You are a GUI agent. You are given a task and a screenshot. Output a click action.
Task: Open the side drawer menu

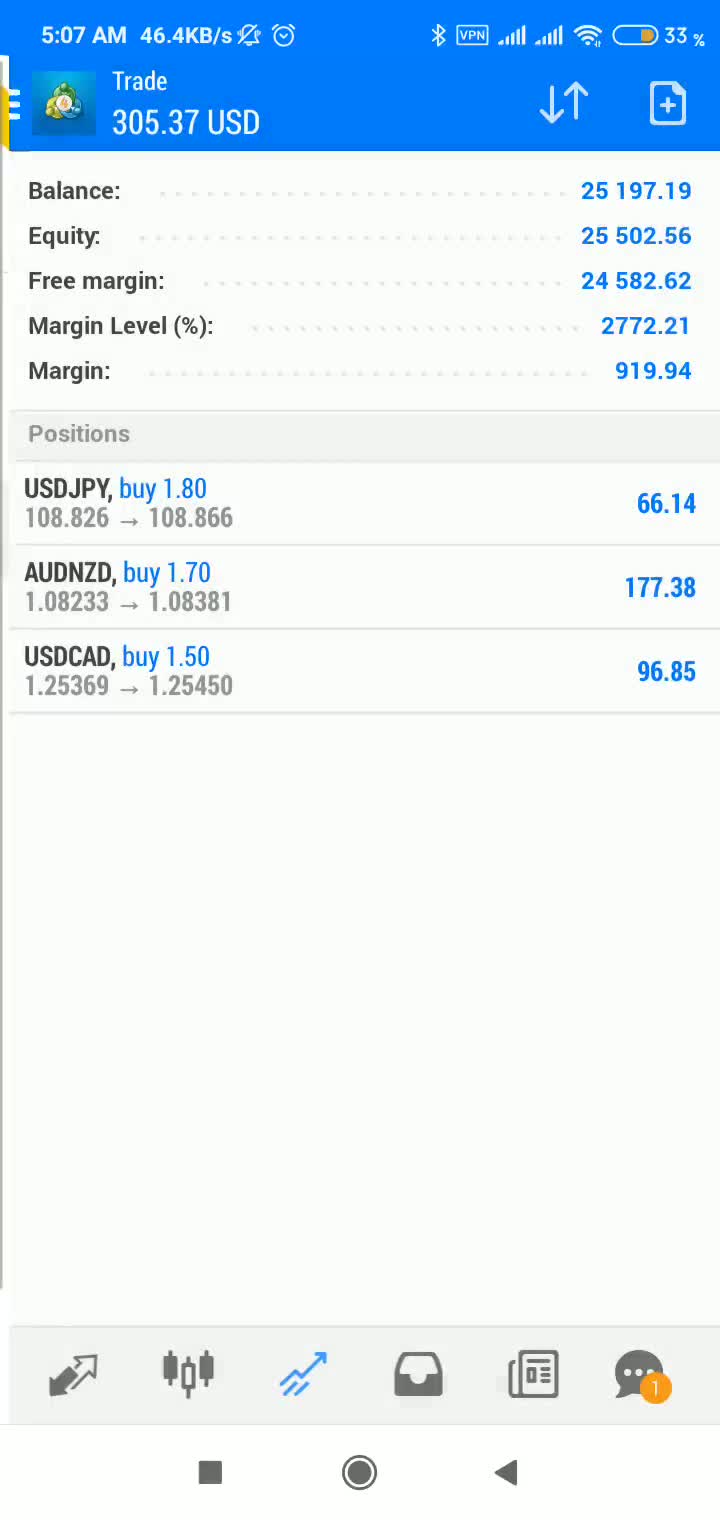pyautogui.click(x=12, y=104)
